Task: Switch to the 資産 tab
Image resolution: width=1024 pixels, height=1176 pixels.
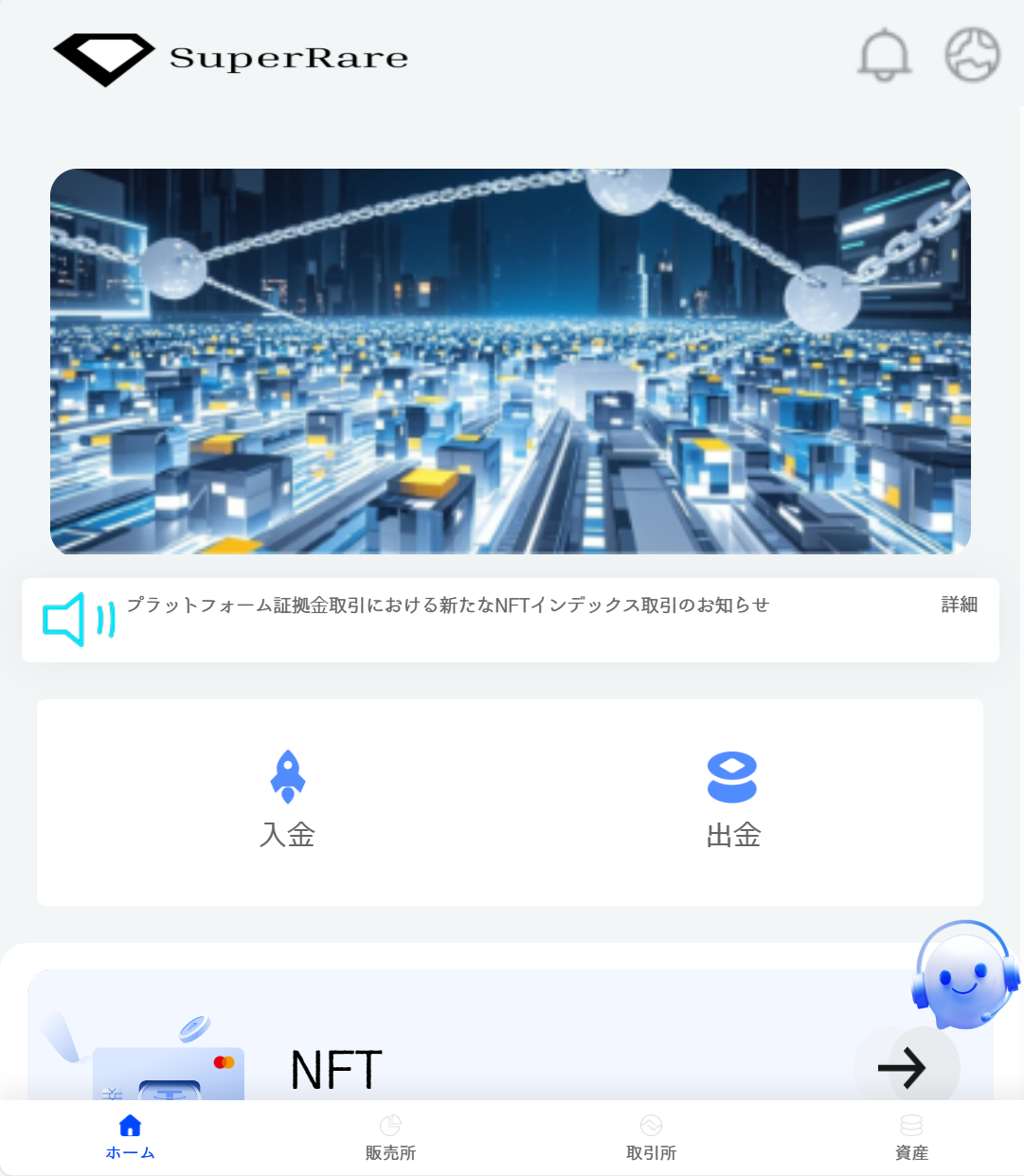Action: (911, 1136)
